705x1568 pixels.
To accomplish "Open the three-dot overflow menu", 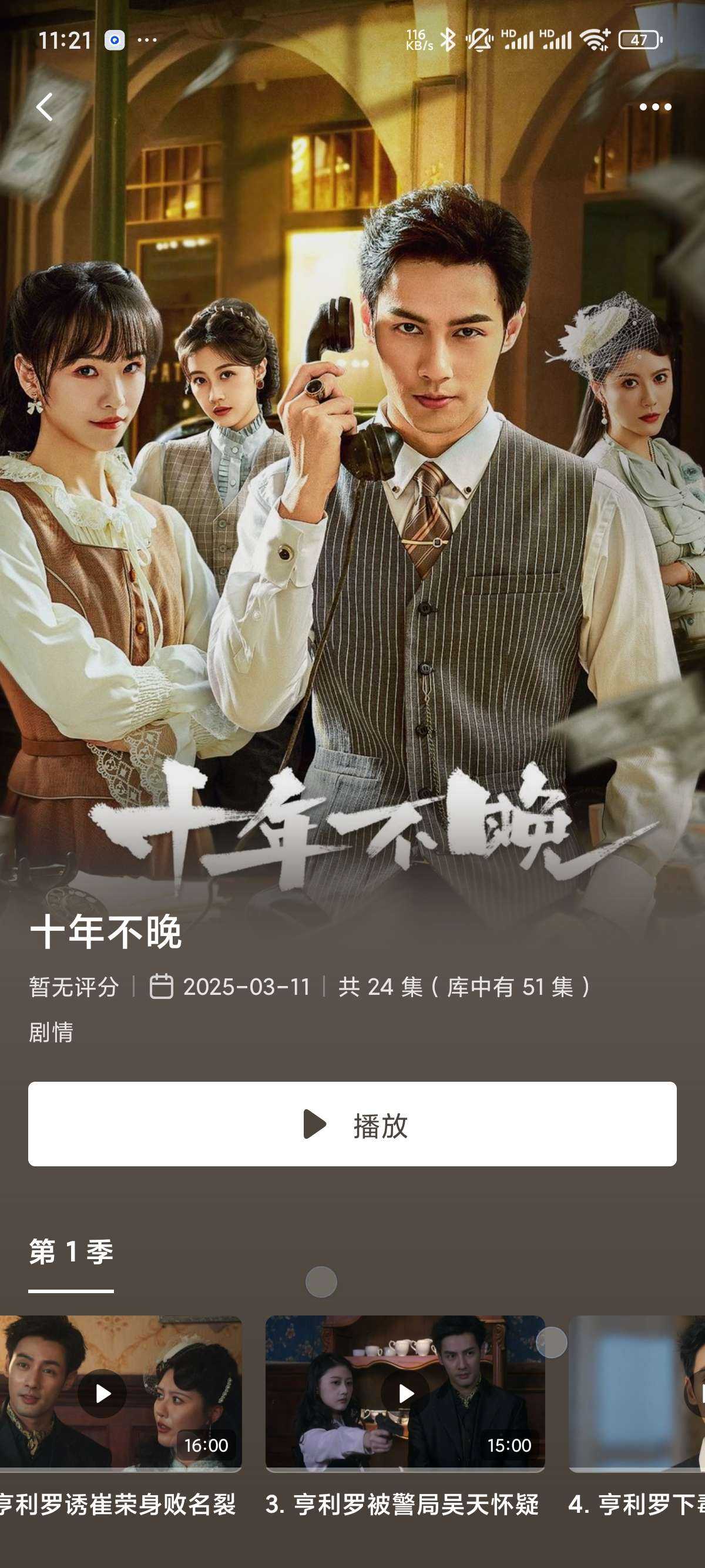I will click(655, 107).
